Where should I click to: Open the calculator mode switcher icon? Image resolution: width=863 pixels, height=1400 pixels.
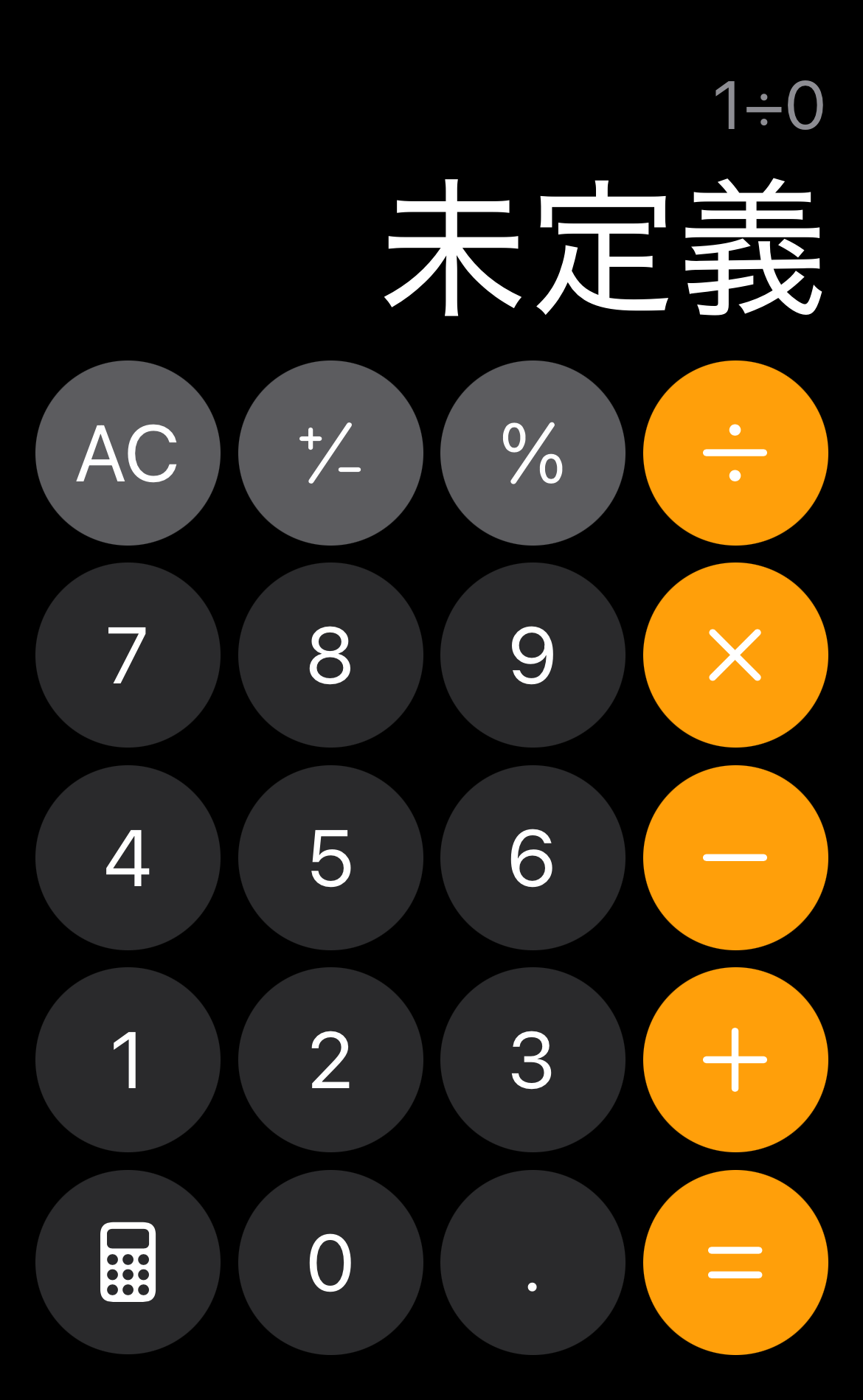pos(128,1262)
